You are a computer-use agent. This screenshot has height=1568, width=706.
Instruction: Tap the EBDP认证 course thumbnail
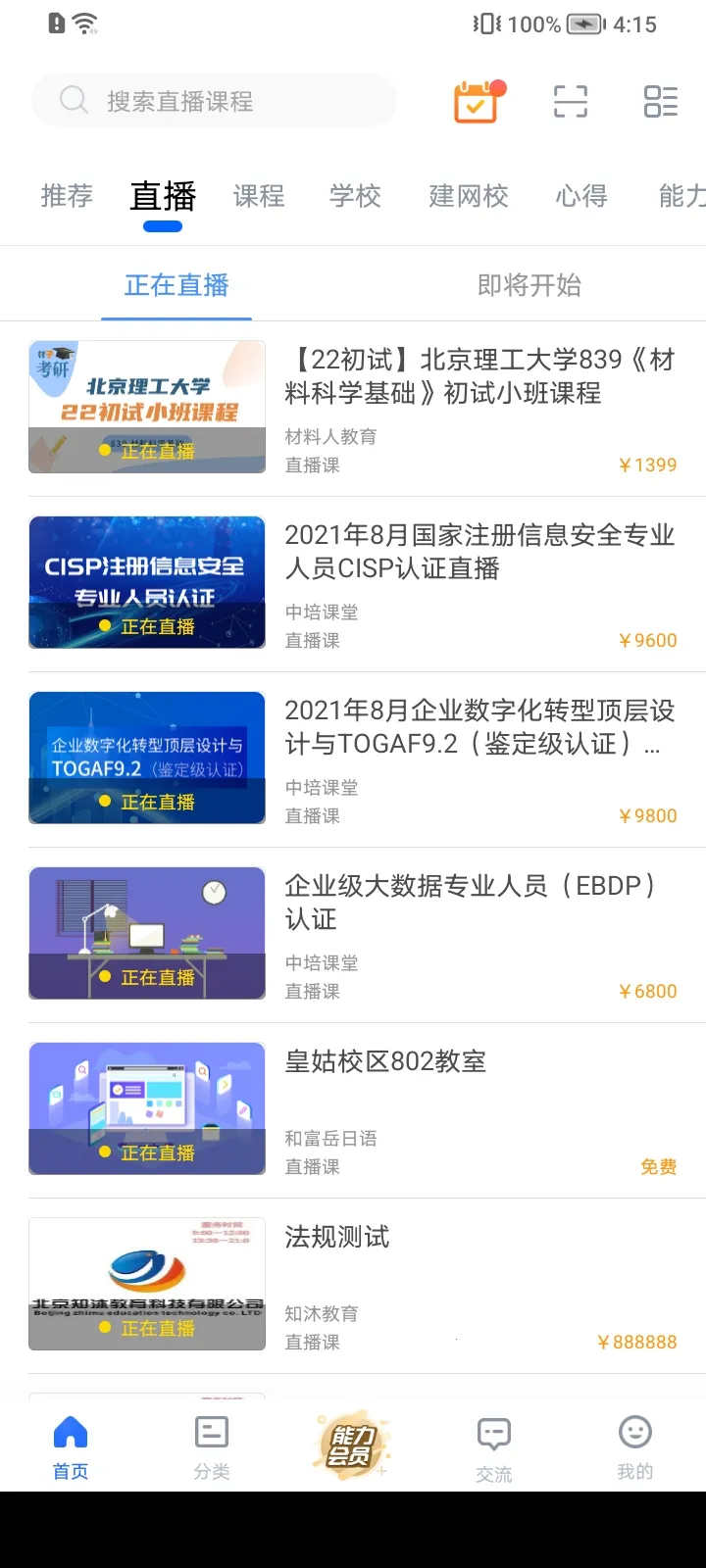coord(146,933)
